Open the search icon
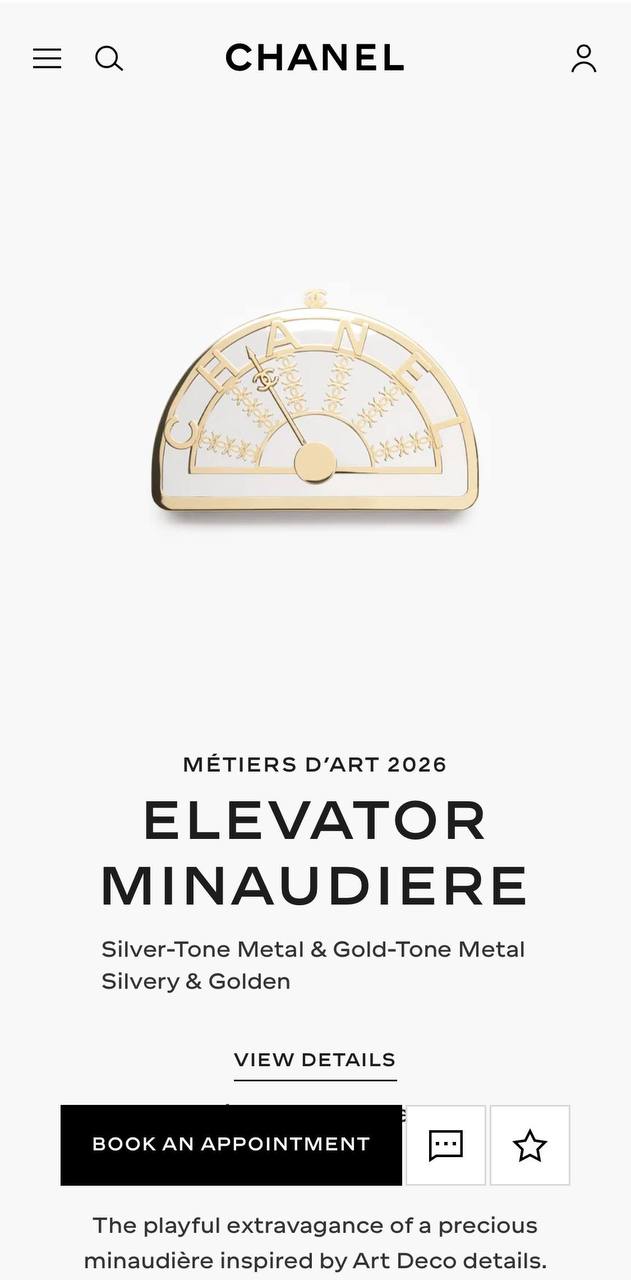631x1280 pixels. pos(109,59)
